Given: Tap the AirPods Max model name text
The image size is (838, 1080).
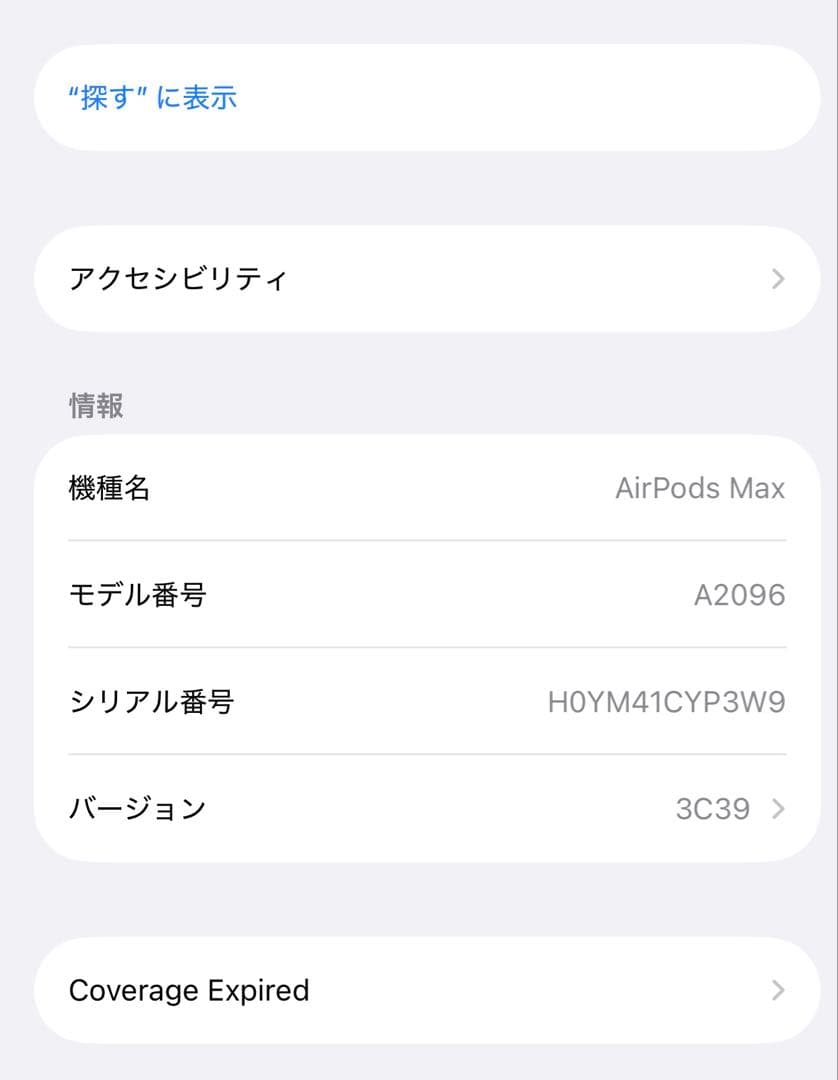Looking at the screenshot, I should pos(701,488).
